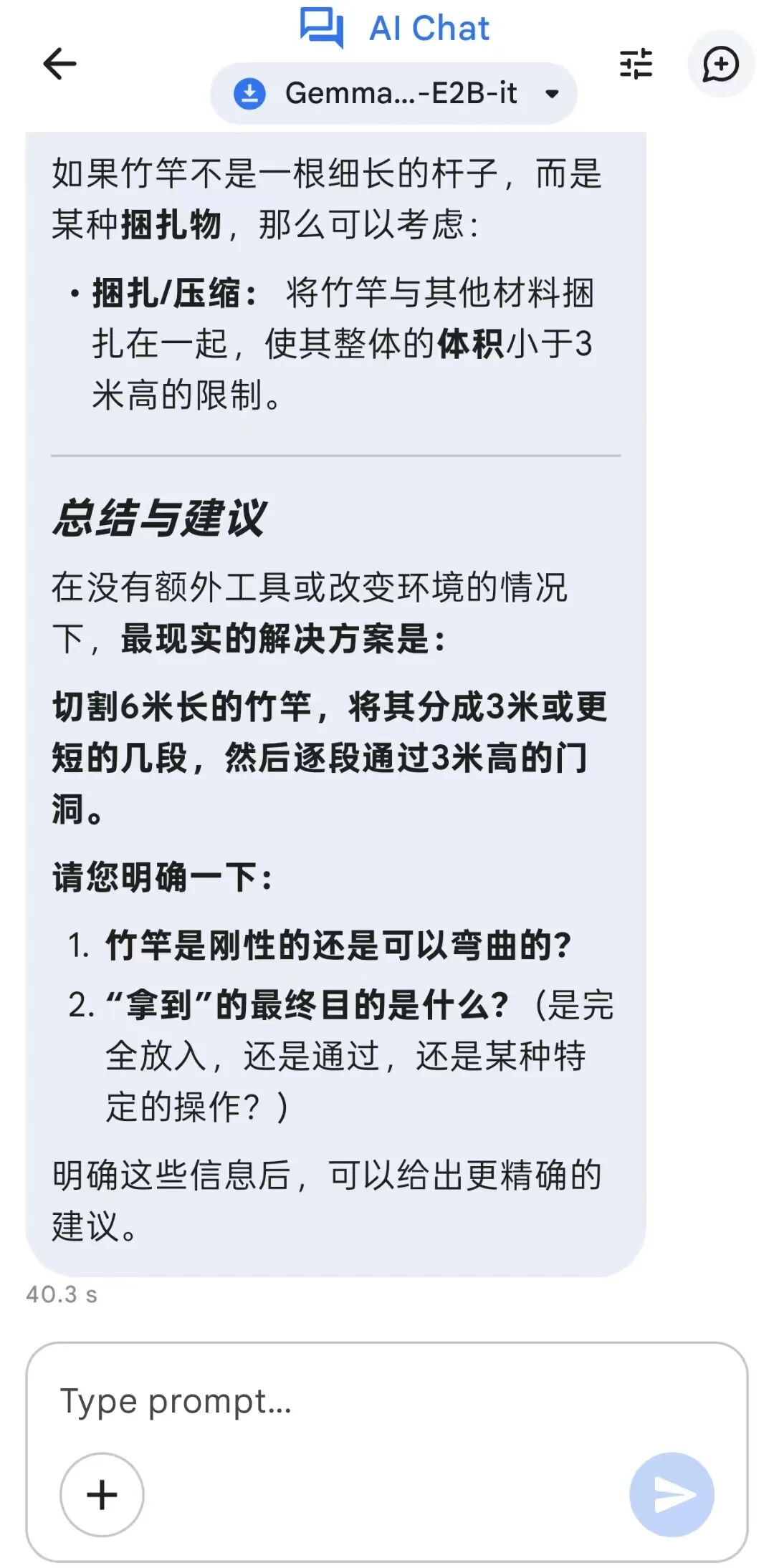Screen dimensions: 774x1568
Task: Open the model settings sliders icon
Action: pos(636,64)
